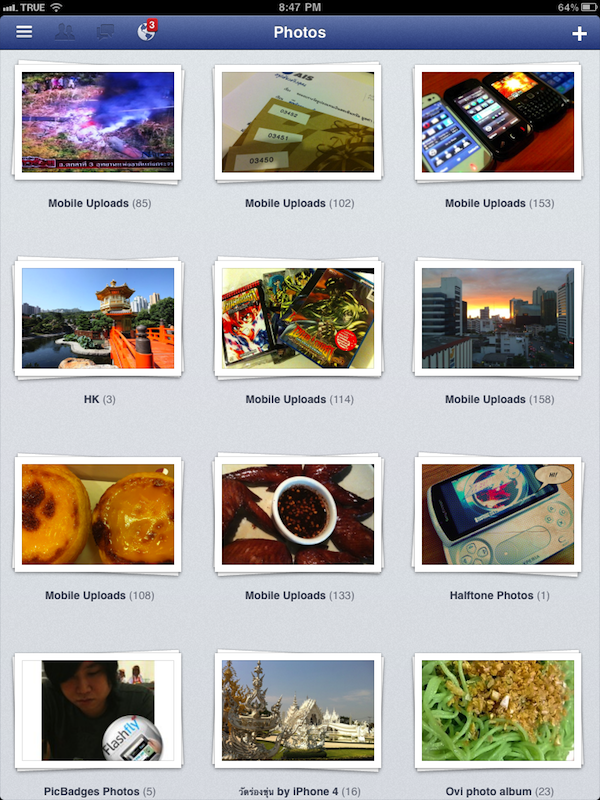Open the Ovi photo album
This screenshot has width=600, height=800.
pos(498,710)
